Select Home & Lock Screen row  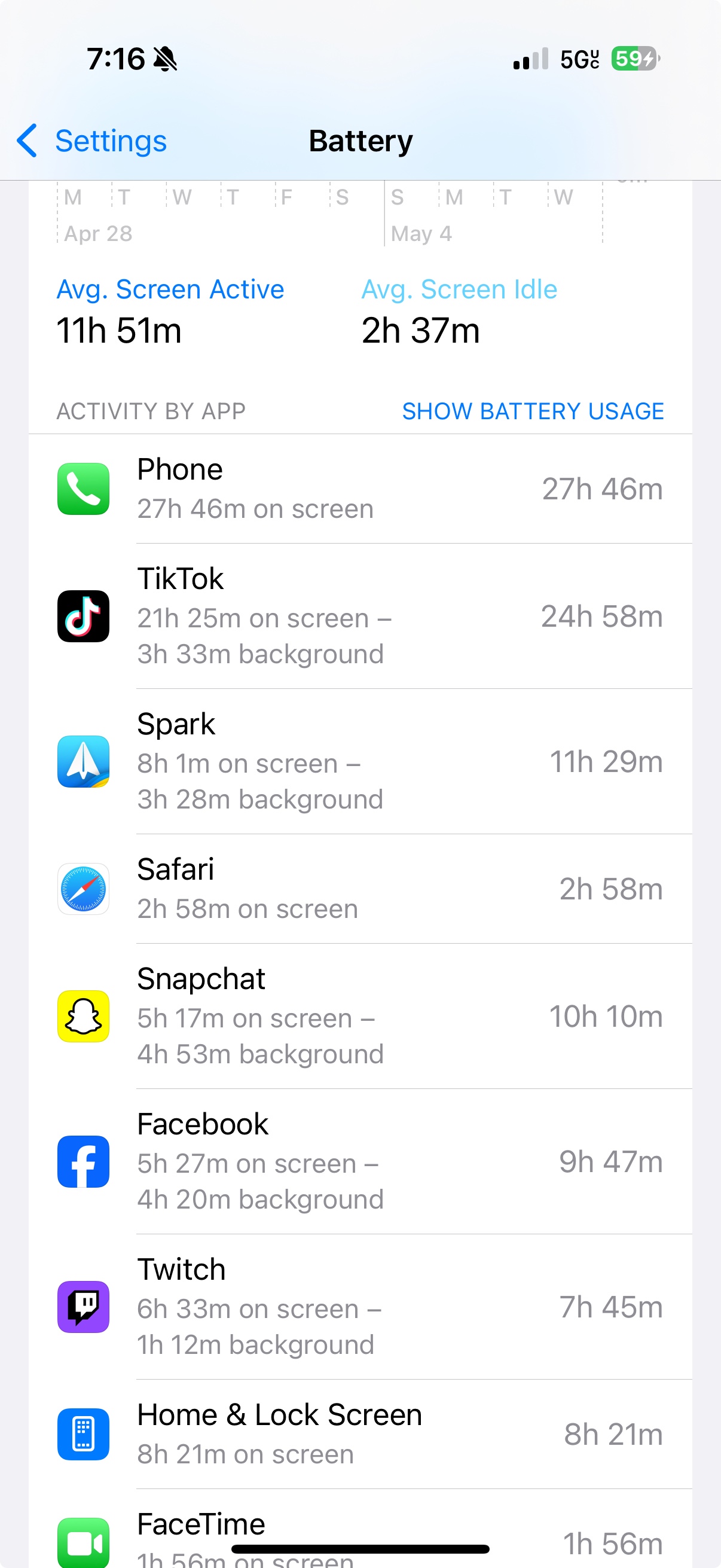point(360,1434)
